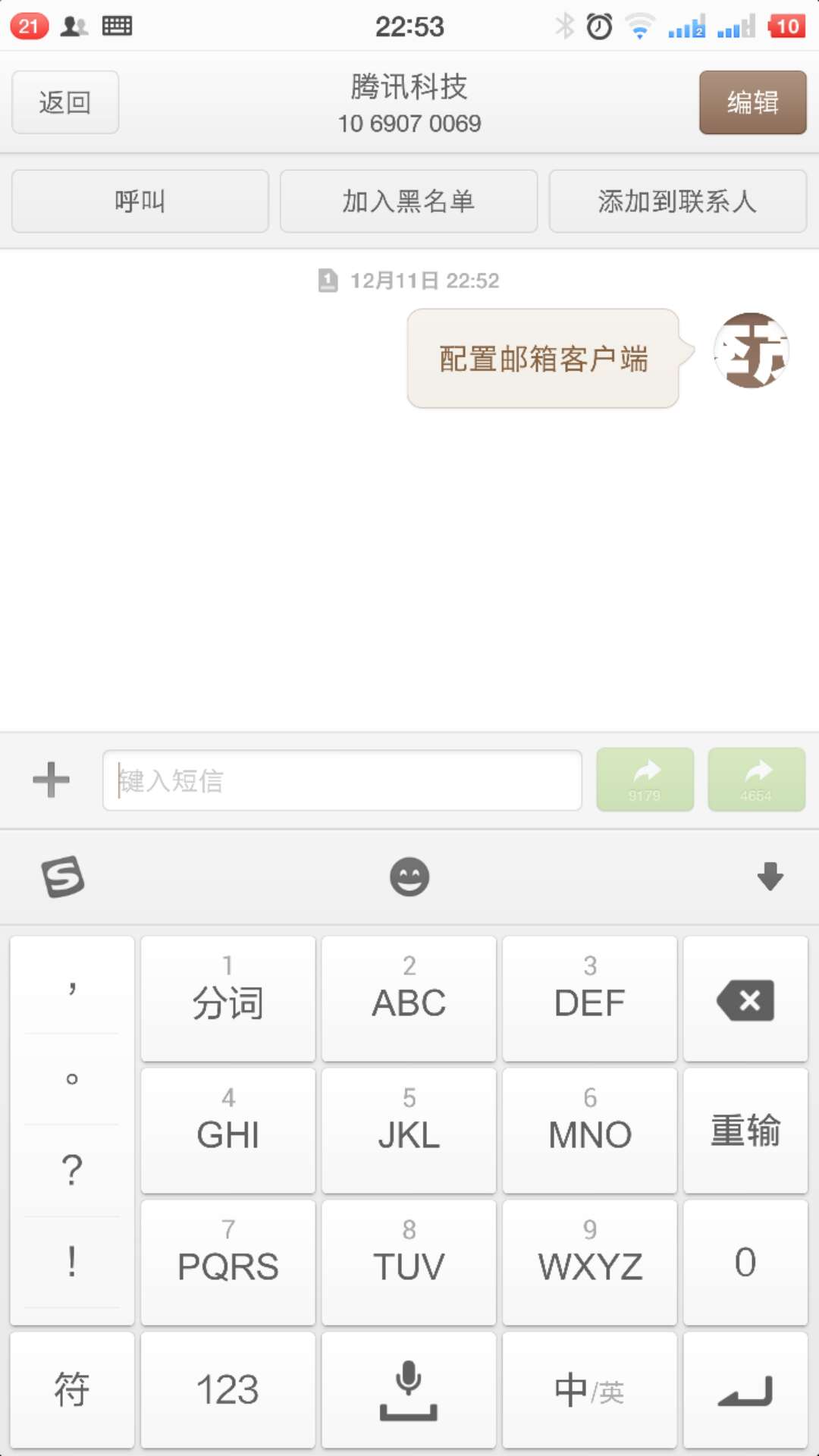This screenshot has width=819, height=1456.
Task: Add the number via 加入黑名单
Action: click(409, 201)
